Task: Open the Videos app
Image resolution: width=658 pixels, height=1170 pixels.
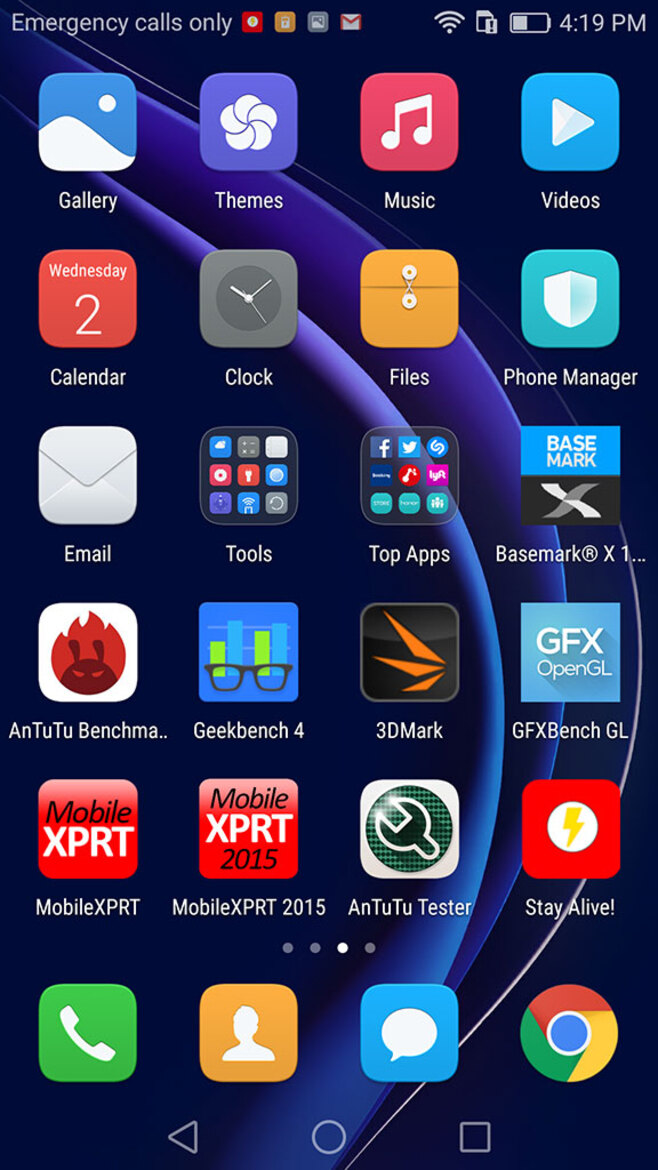Action: tap(570, 122)
